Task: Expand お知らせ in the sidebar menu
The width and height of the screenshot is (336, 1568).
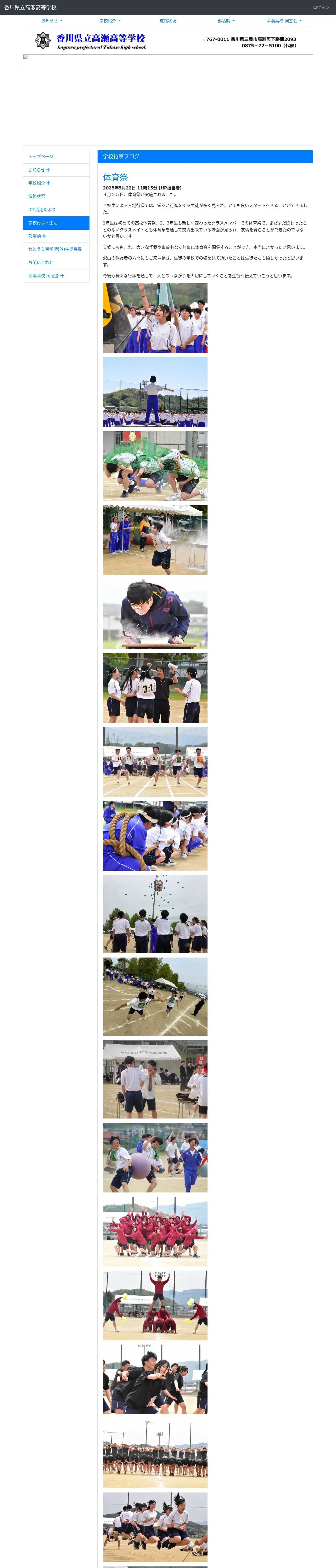Action: click(x=56, y=170)
